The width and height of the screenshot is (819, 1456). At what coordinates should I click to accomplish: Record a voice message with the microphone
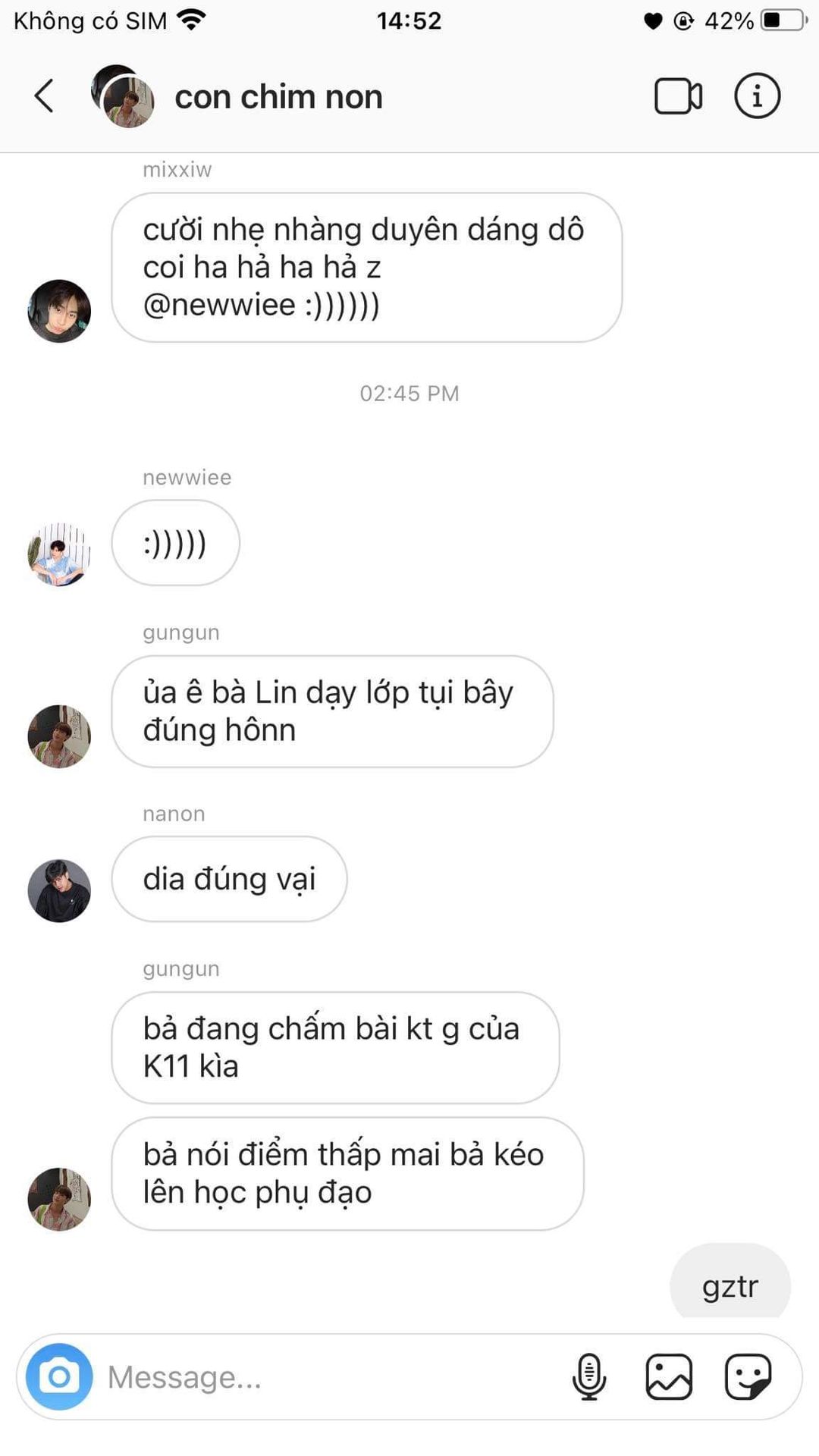[588, 1376]
